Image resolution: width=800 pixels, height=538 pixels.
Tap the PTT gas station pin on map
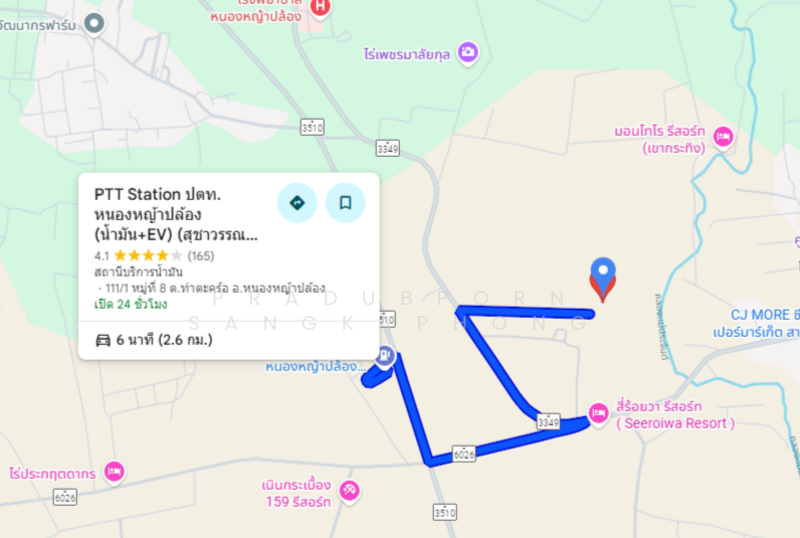click(384, 356)
